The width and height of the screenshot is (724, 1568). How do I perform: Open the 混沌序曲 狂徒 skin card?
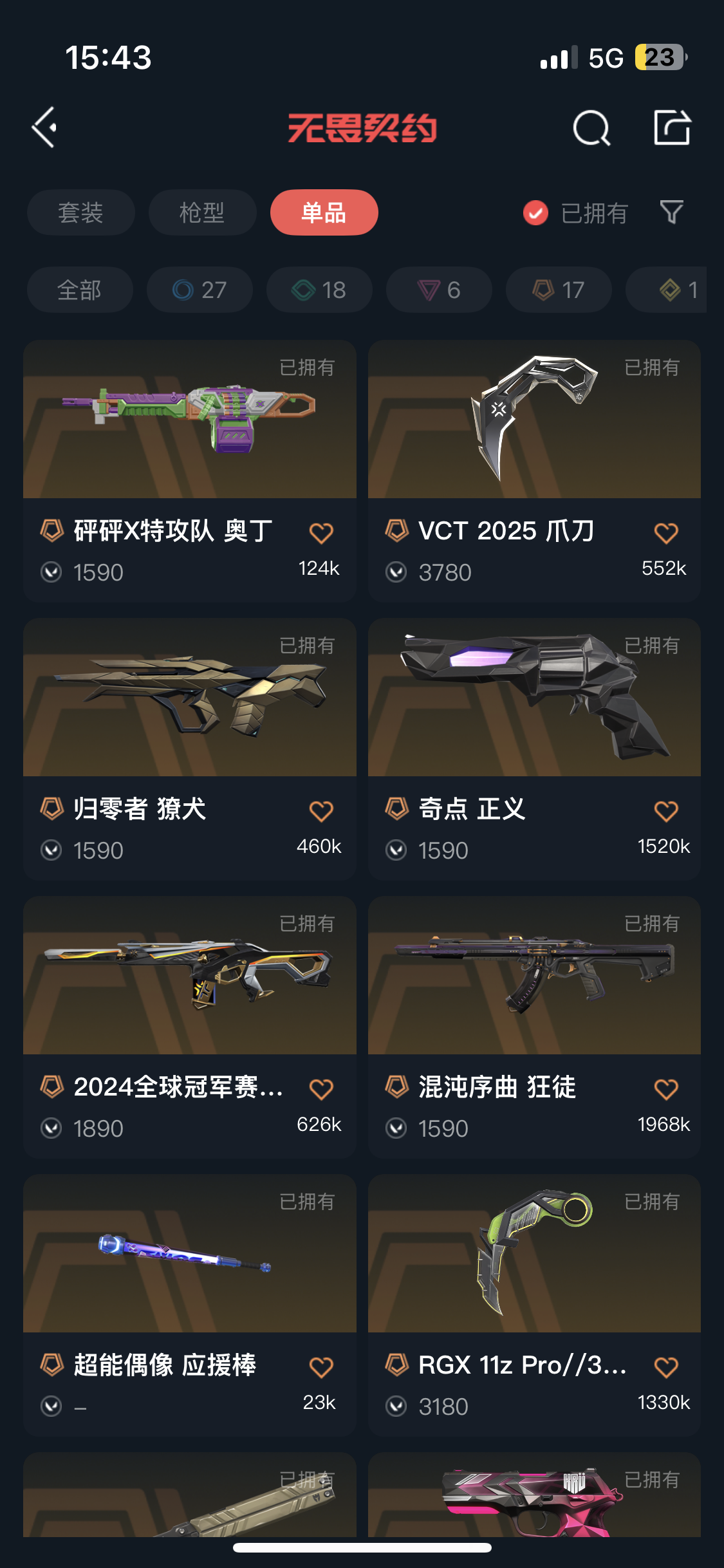(x=534, y=976)
